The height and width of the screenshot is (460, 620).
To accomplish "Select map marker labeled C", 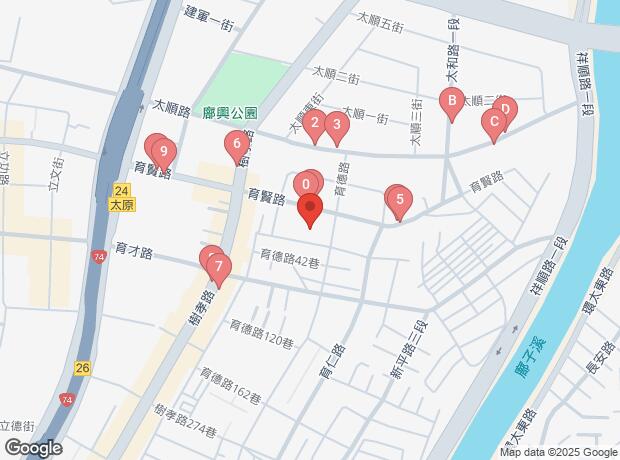I will [491, 121].
